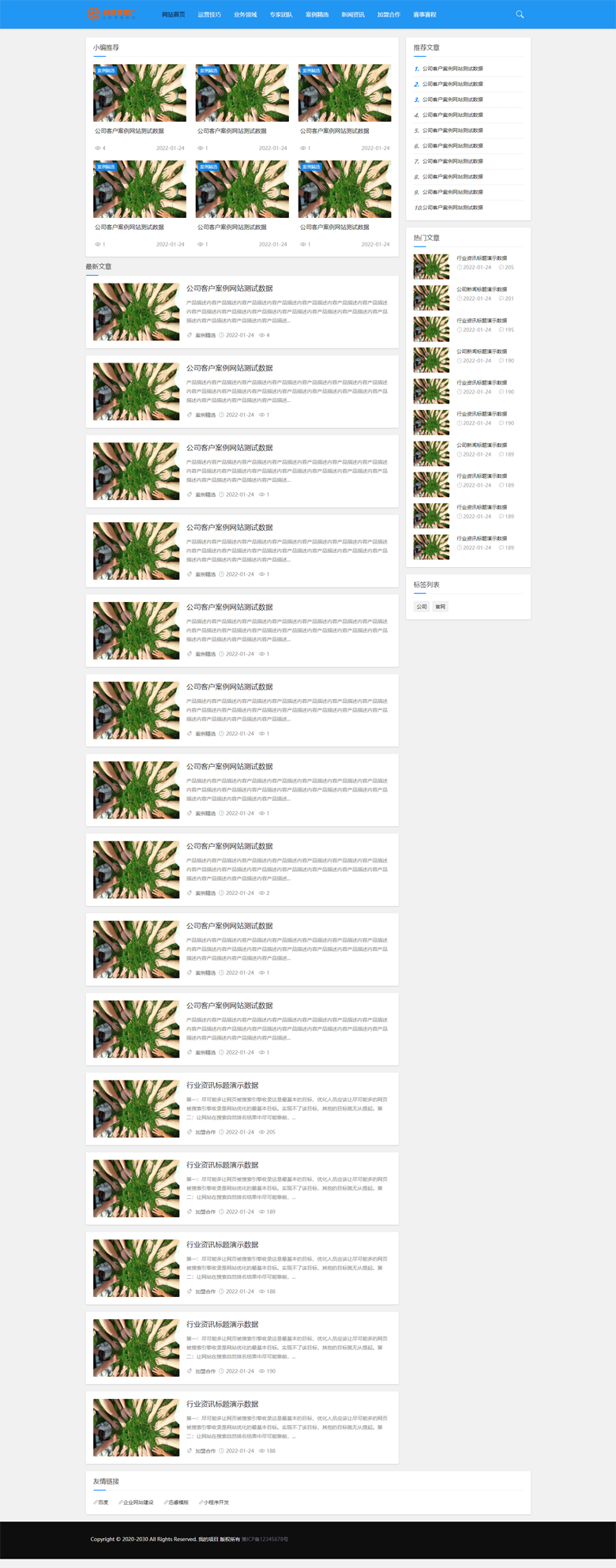Select 案例精选 in the navigation bar
The width and height of the screenshot is (616, 1568).
(317, 15)
